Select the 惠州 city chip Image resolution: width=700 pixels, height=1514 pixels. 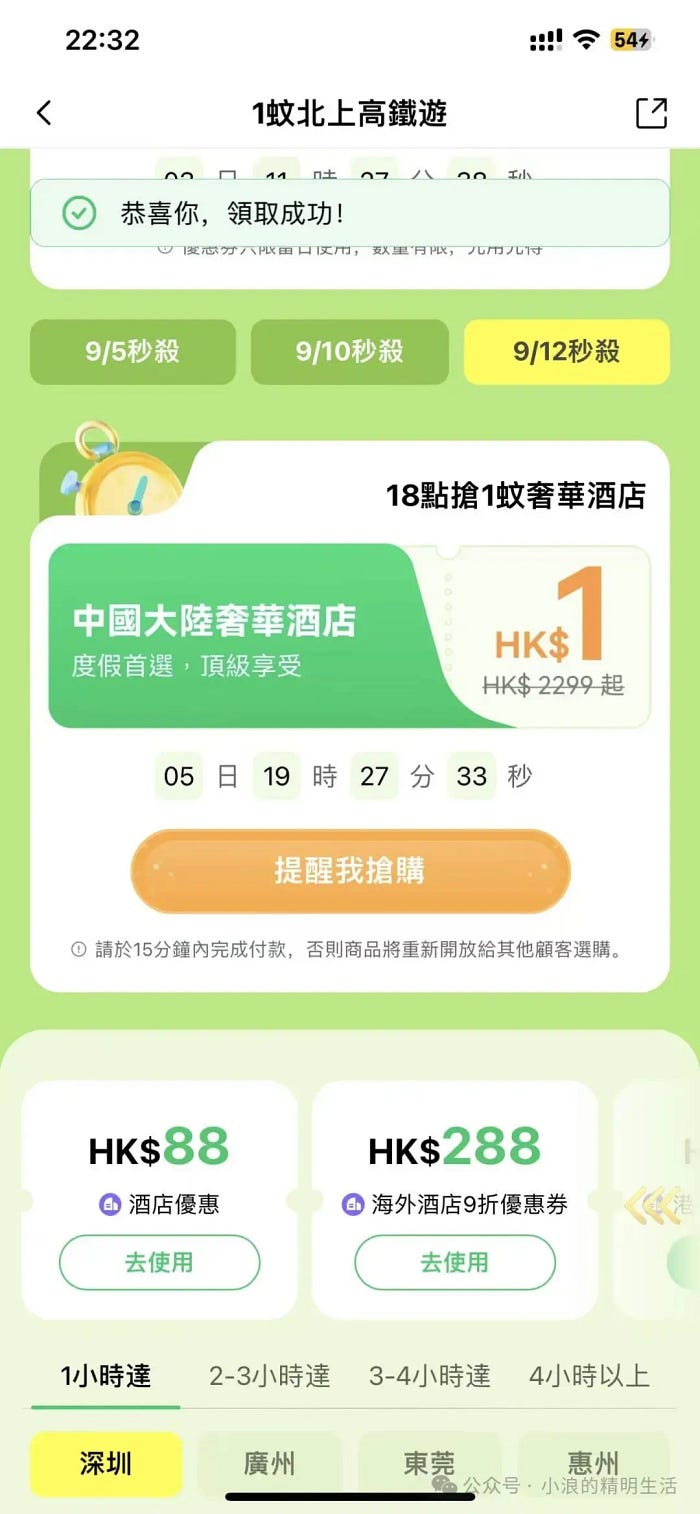click(592, 1464)
